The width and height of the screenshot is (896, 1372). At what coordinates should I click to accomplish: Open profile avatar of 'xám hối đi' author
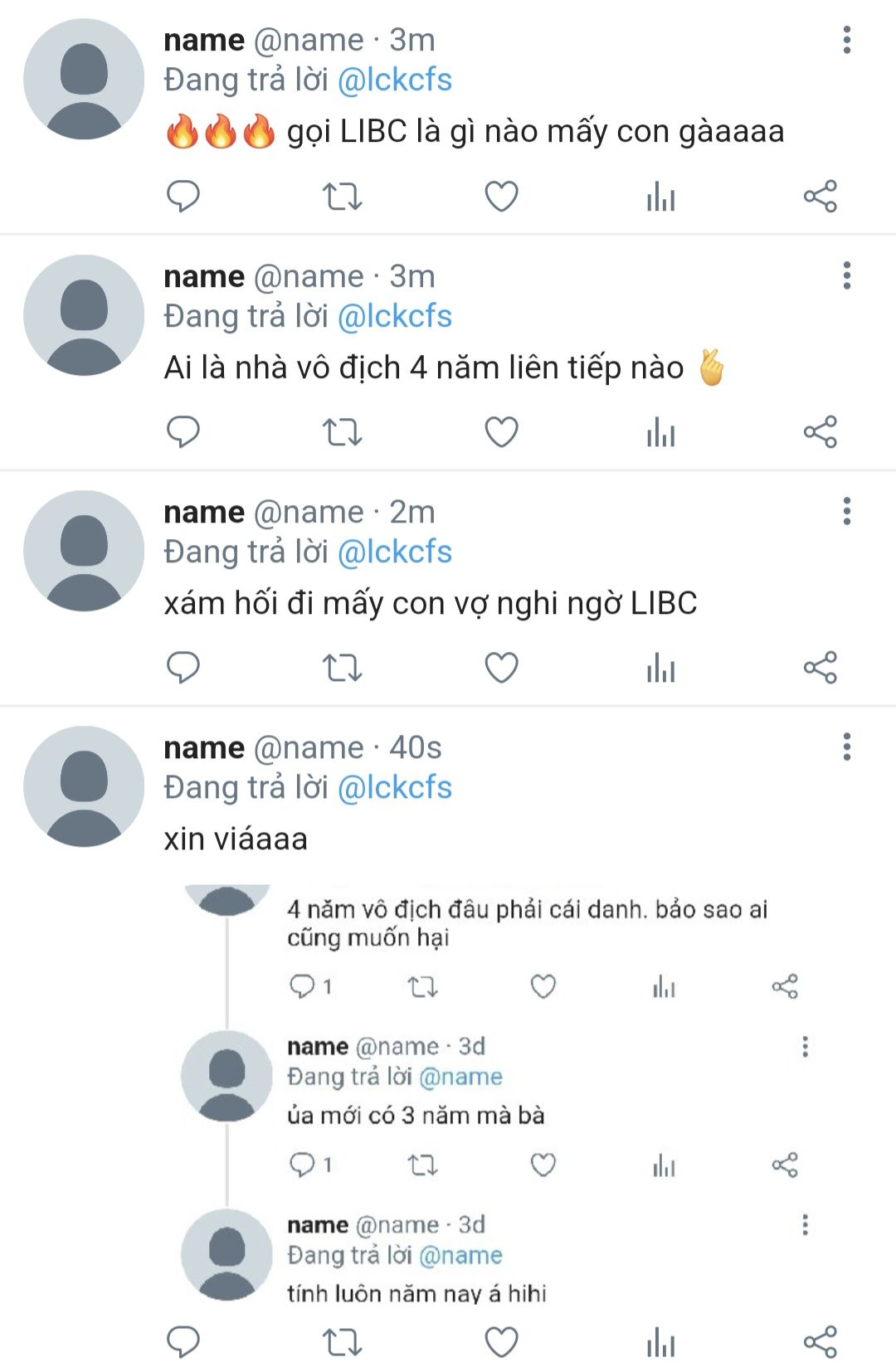(84, 551)
